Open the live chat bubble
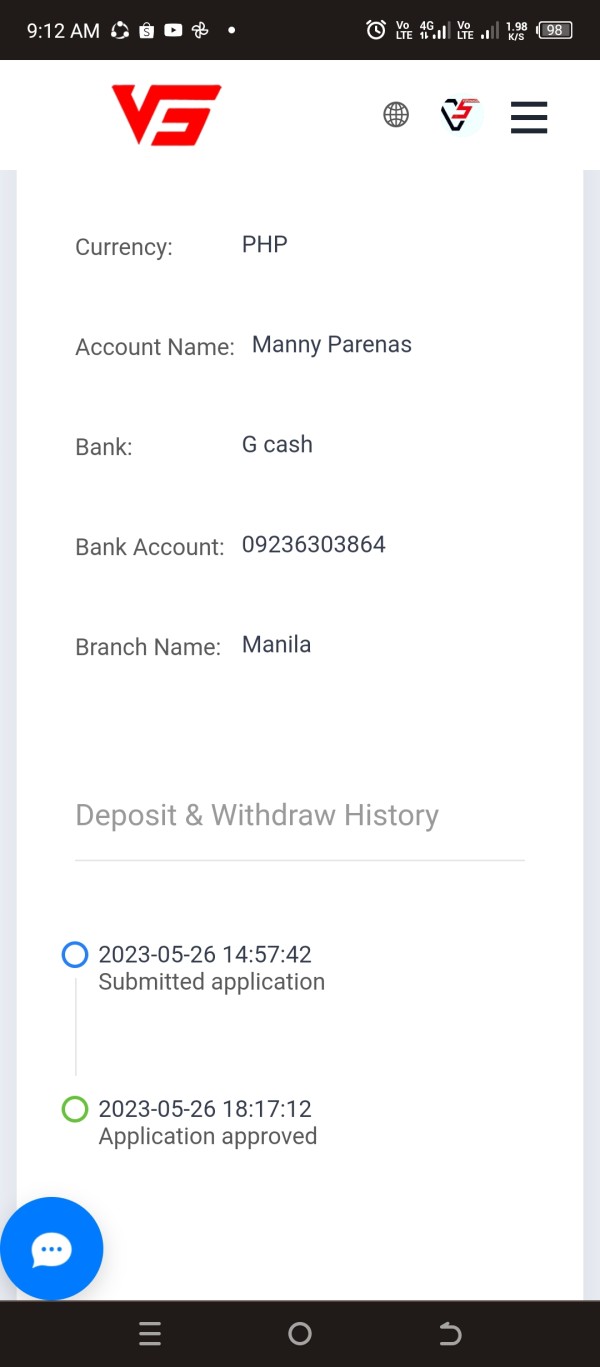Image resolution: width=600 pixels, height=1367 pixels. click(x=51, y=1249)
